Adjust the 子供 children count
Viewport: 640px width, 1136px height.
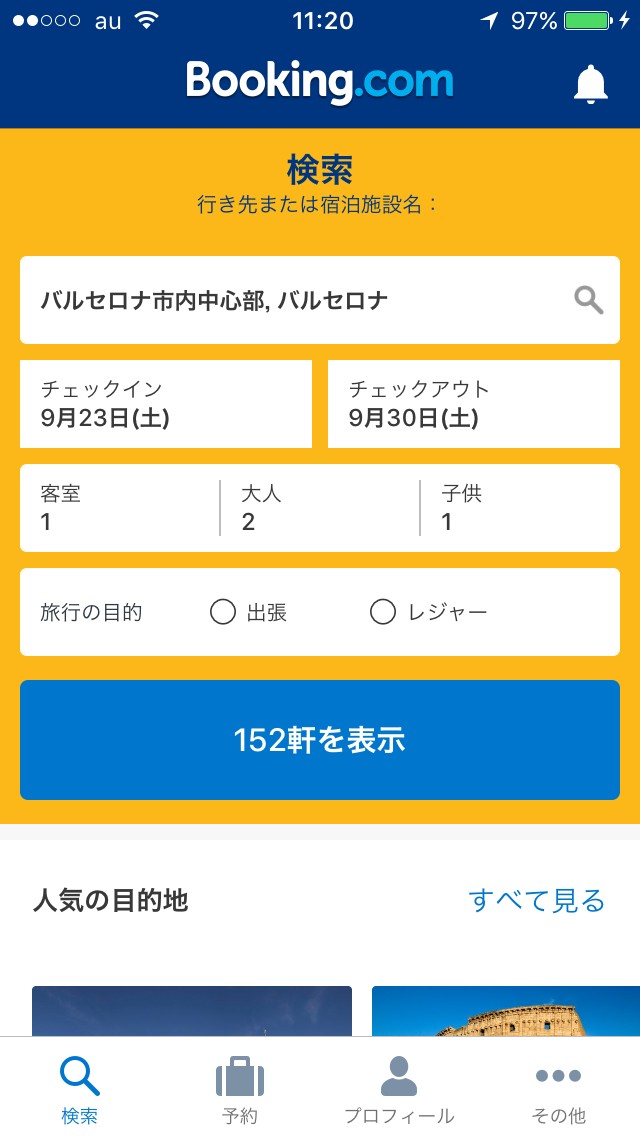point(520,508)
